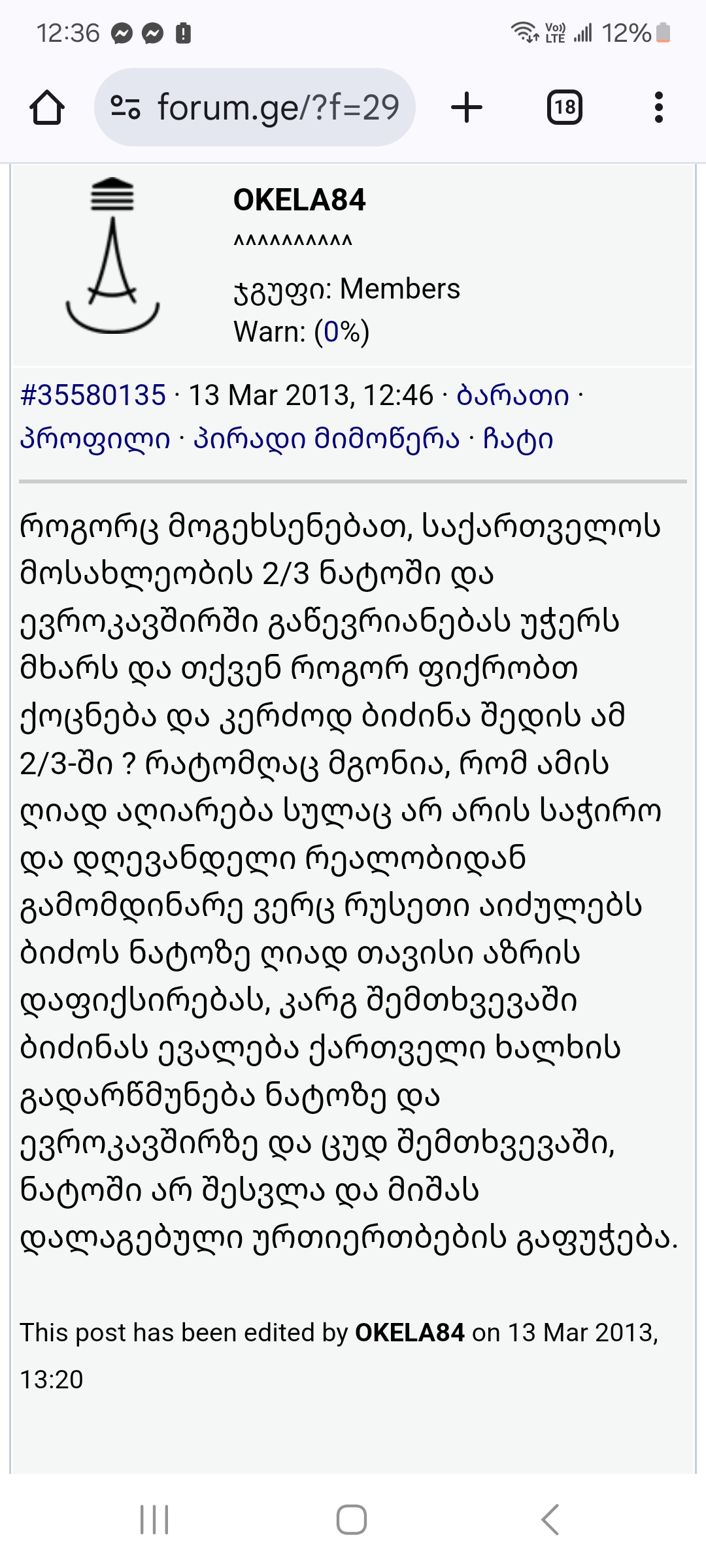Open post link #35580135
The height and width of the screenshot is (1568, 706).
pyautogui.click(x=93, y=395)
